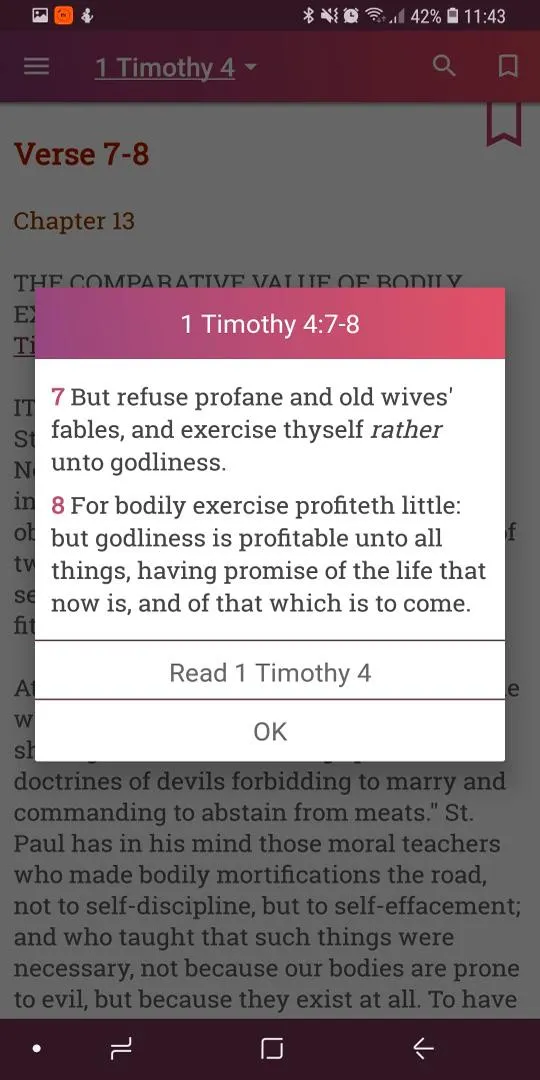Tap Read 1 Timothy 4 button
Screen dimensions: 540x1080
coord(270,672)
